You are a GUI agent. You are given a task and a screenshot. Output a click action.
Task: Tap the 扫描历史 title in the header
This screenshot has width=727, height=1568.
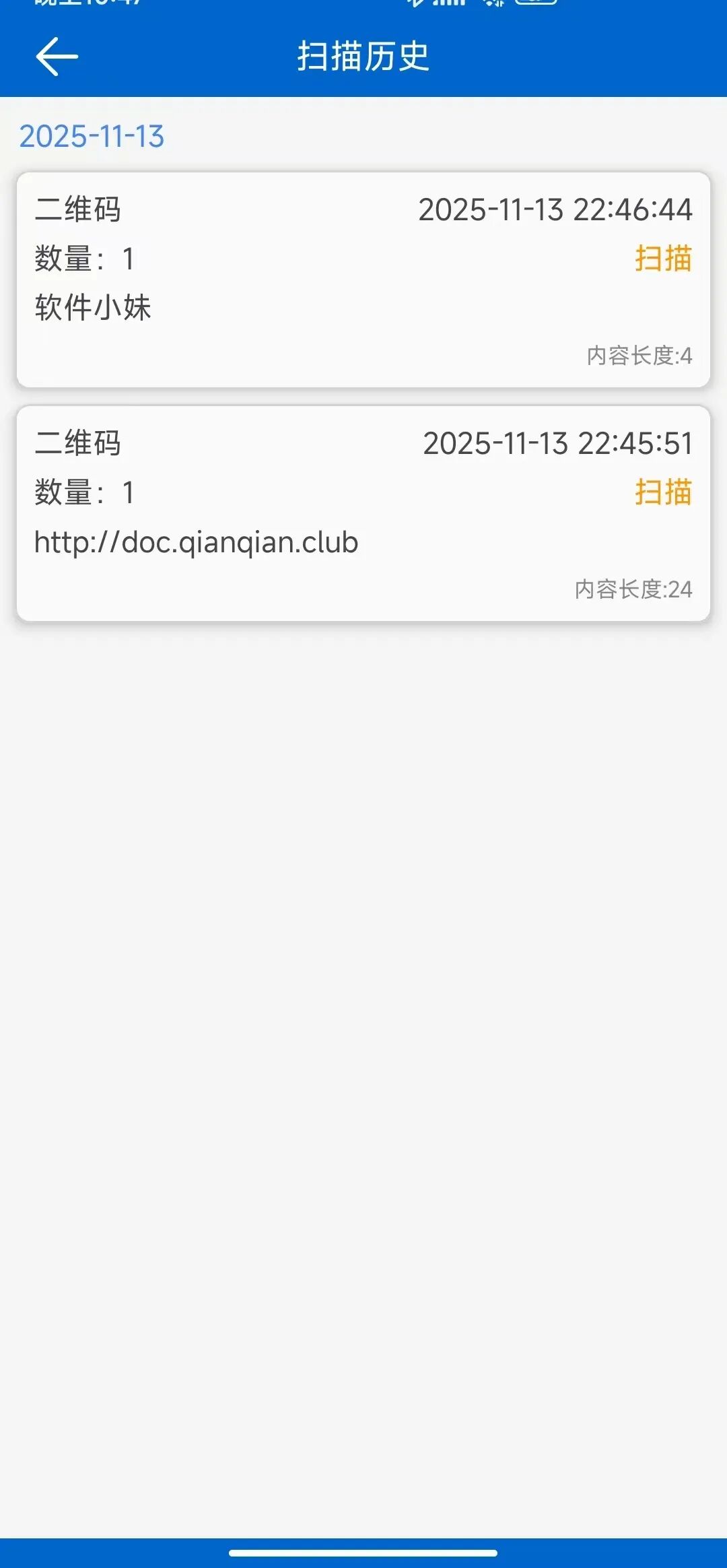pos(363,56)
